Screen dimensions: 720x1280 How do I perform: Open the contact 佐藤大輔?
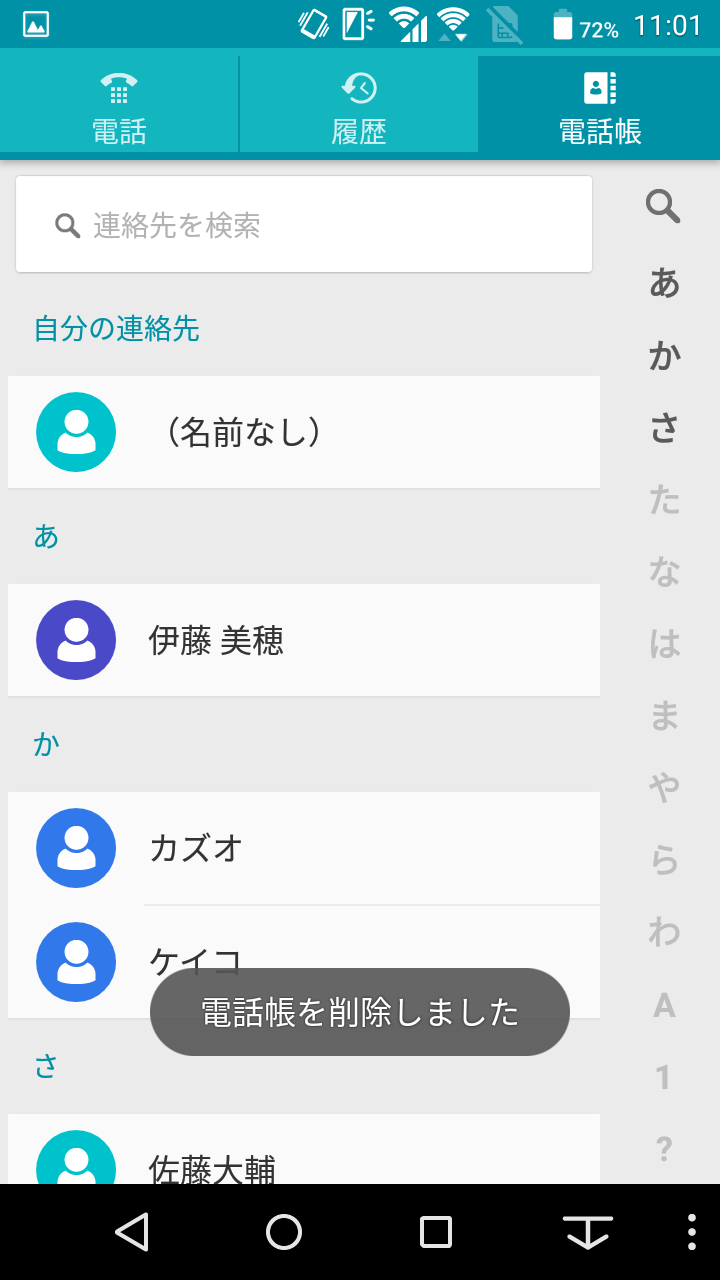(x=304, y=1150)
